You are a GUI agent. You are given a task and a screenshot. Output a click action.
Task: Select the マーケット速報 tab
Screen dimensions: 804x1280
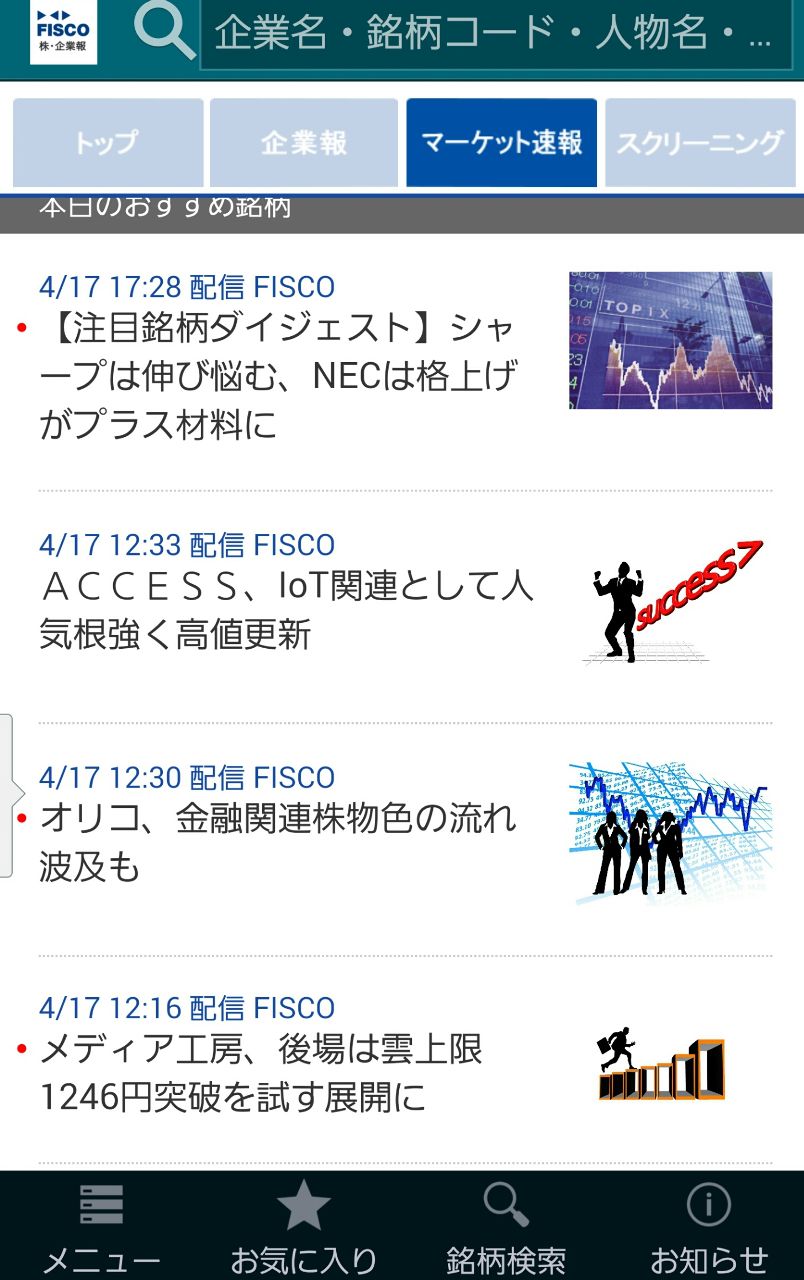[x=501, y=142]
